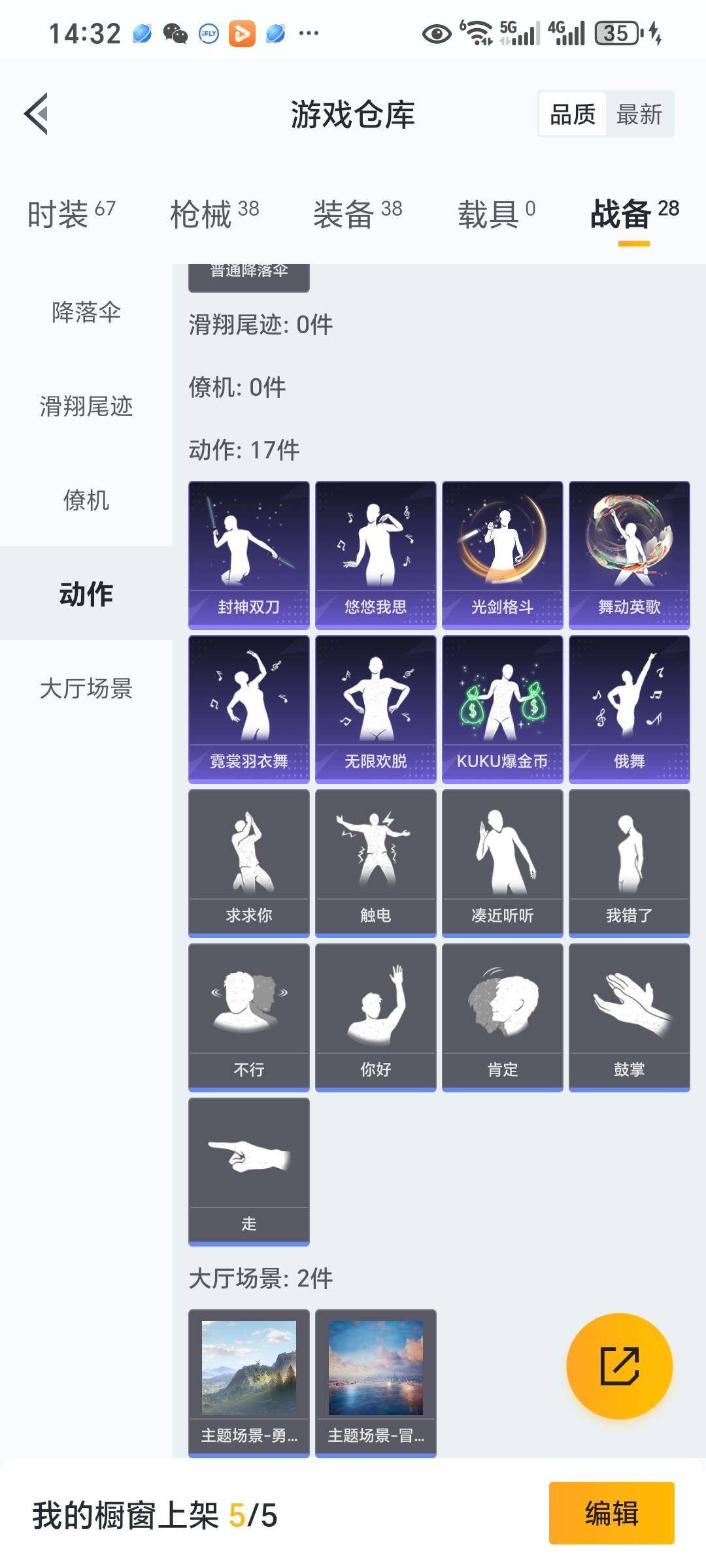Switch to the 时装 tab

click(71, 214)
